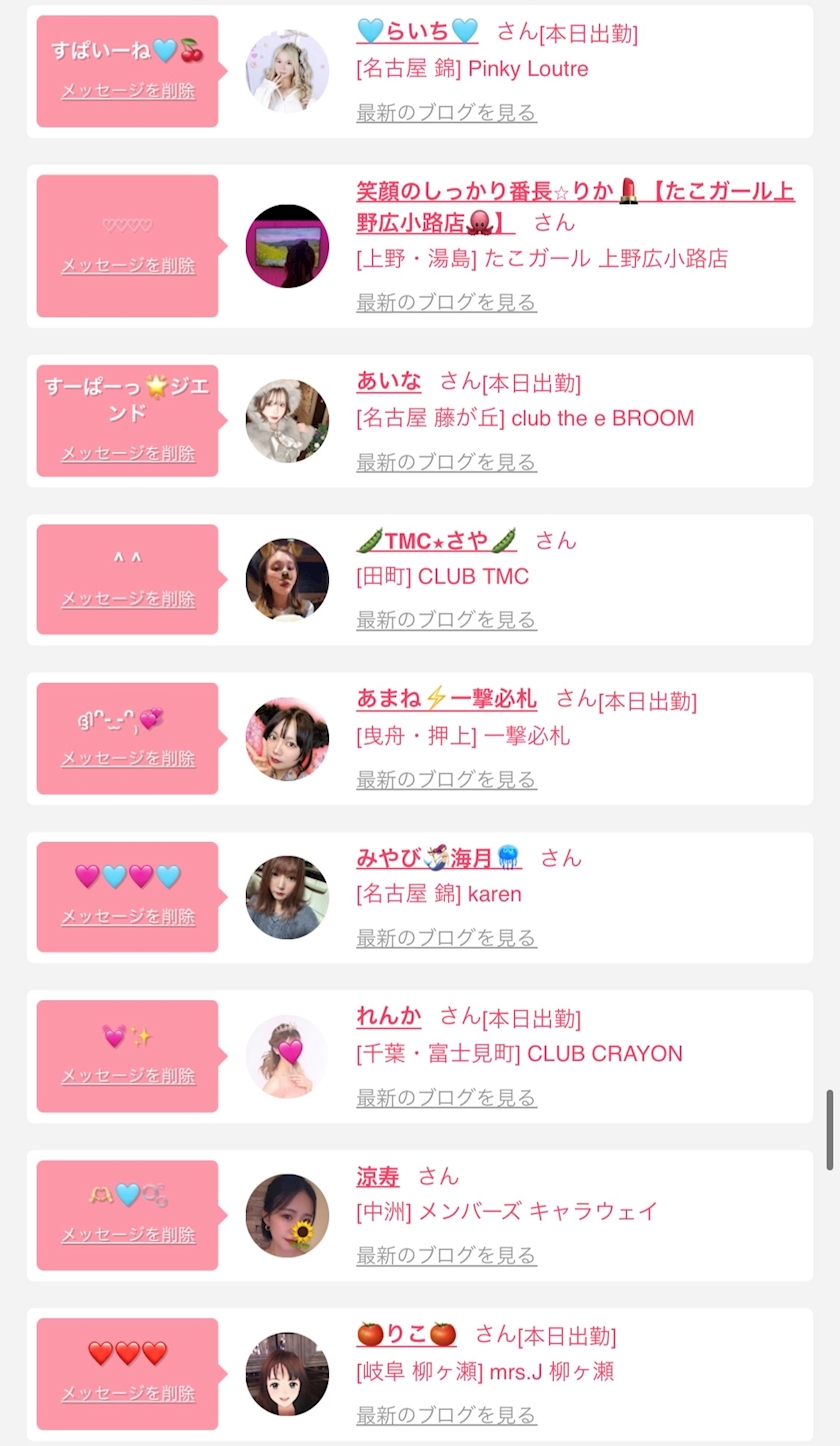Delete the three red hearts message to りこ
Image resolution: width=840 pixels, height=1446 pixels.
click(128, 1393)
